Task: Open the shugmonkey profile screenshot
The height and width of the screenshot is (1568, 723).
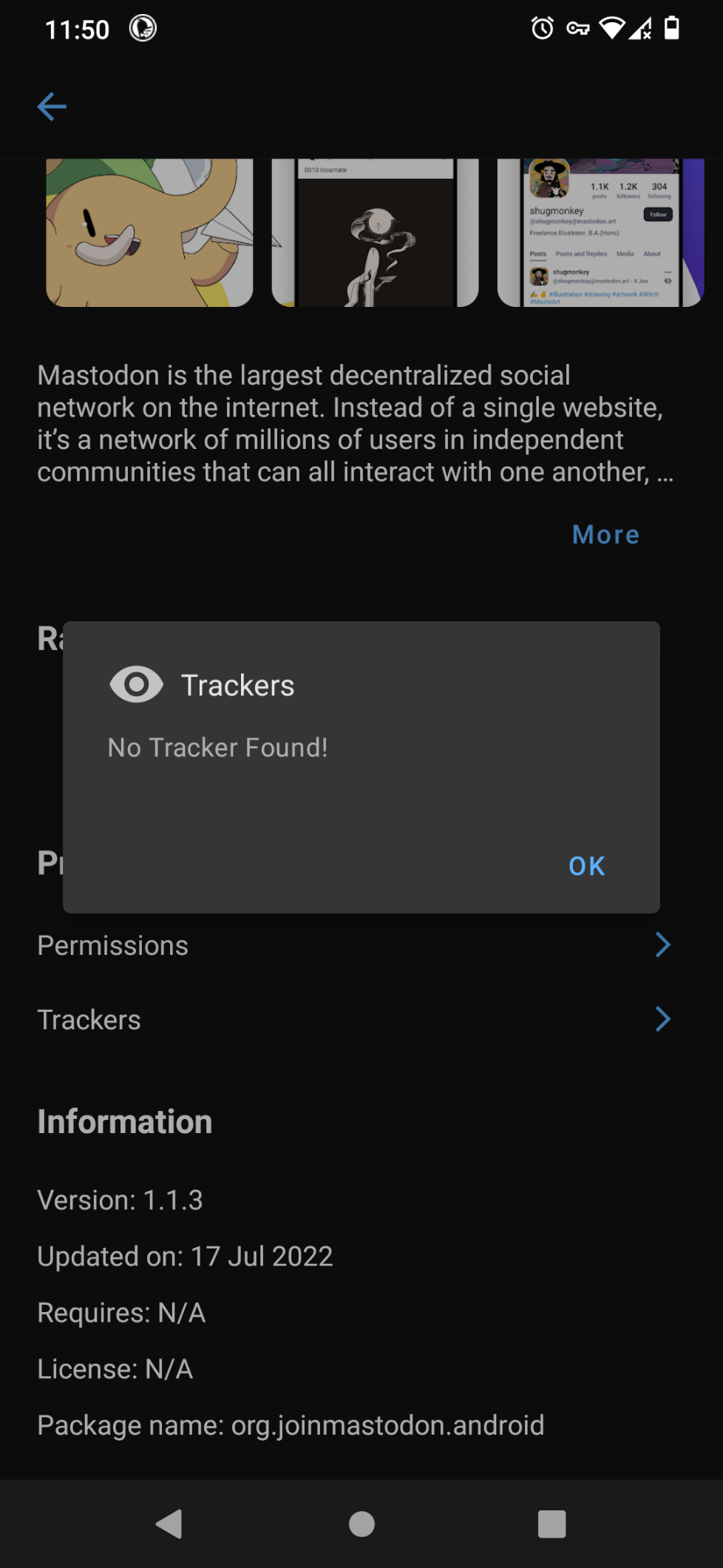Action: click(601, 232)
